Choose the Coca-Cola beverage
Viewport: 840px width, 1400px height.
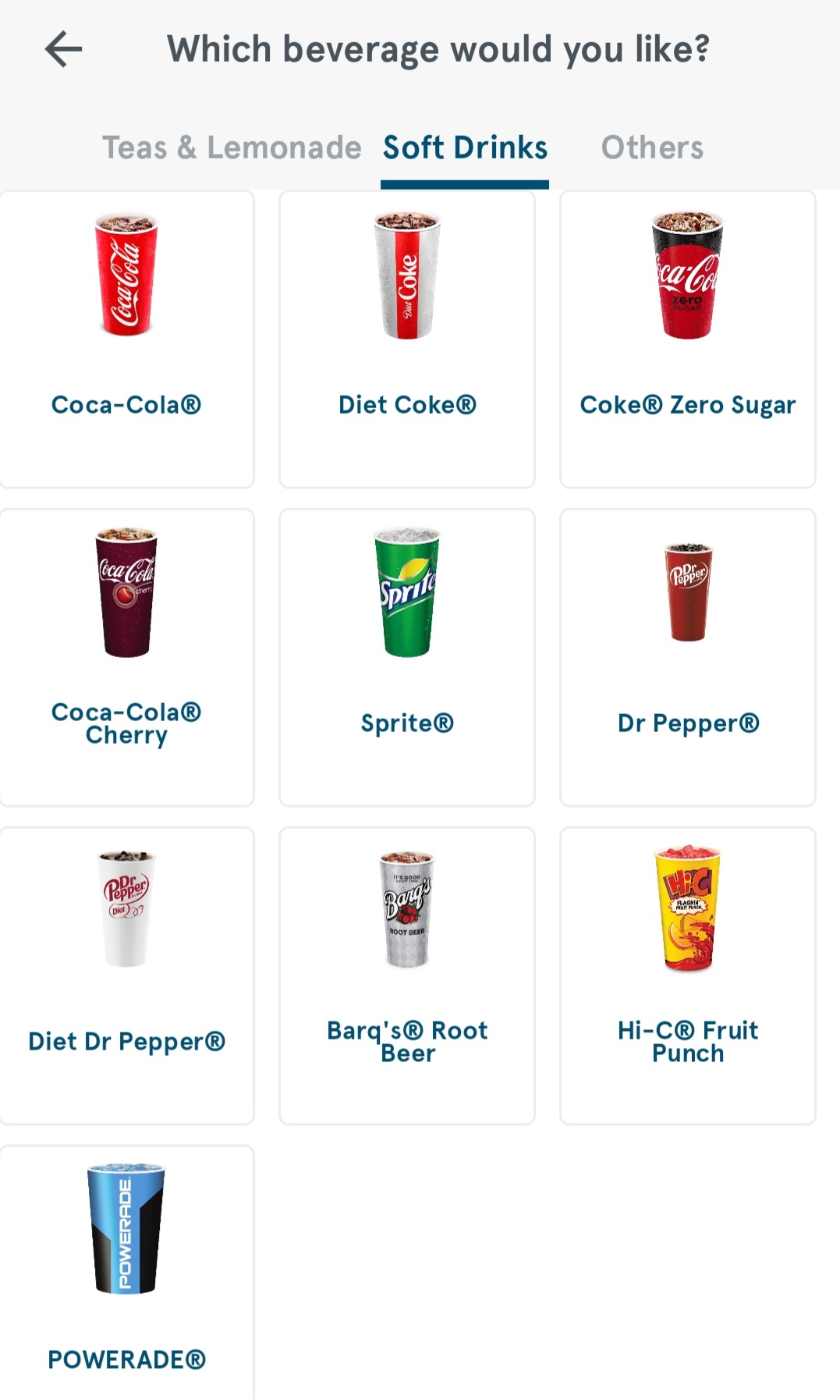[126, 339]
